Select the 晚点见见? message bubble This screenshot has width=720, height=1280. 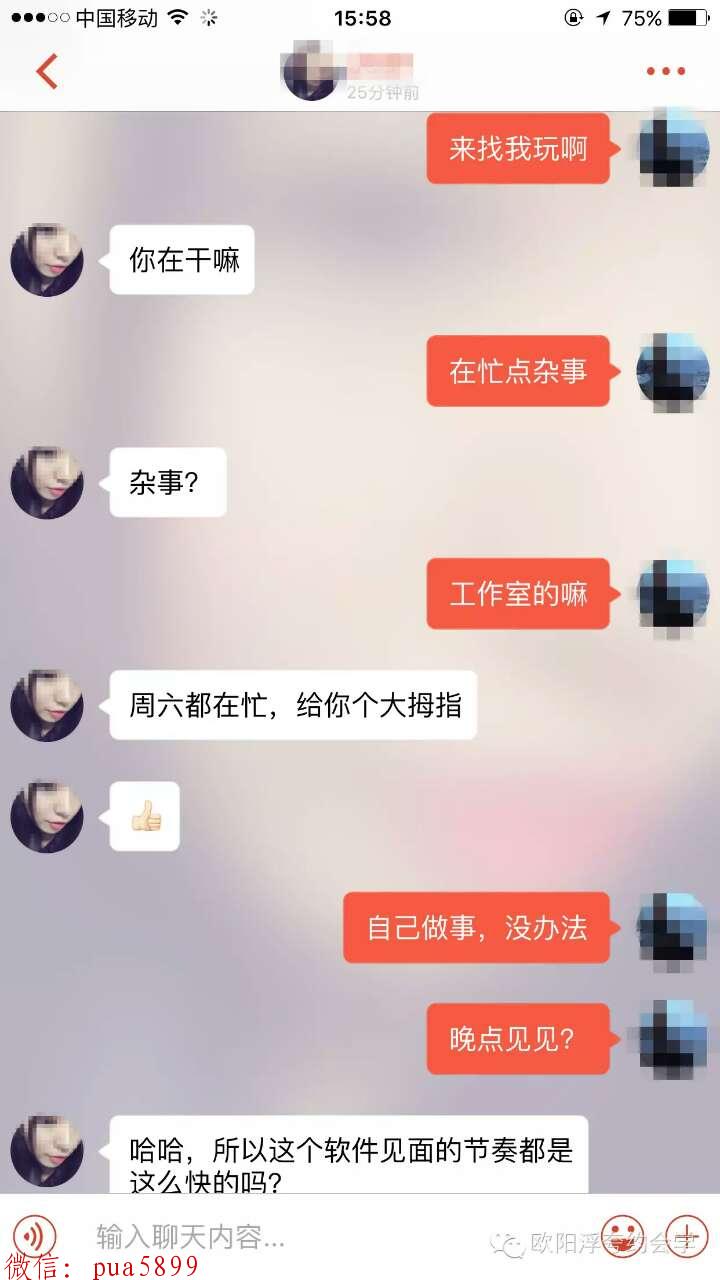(x=517, y=1039)
